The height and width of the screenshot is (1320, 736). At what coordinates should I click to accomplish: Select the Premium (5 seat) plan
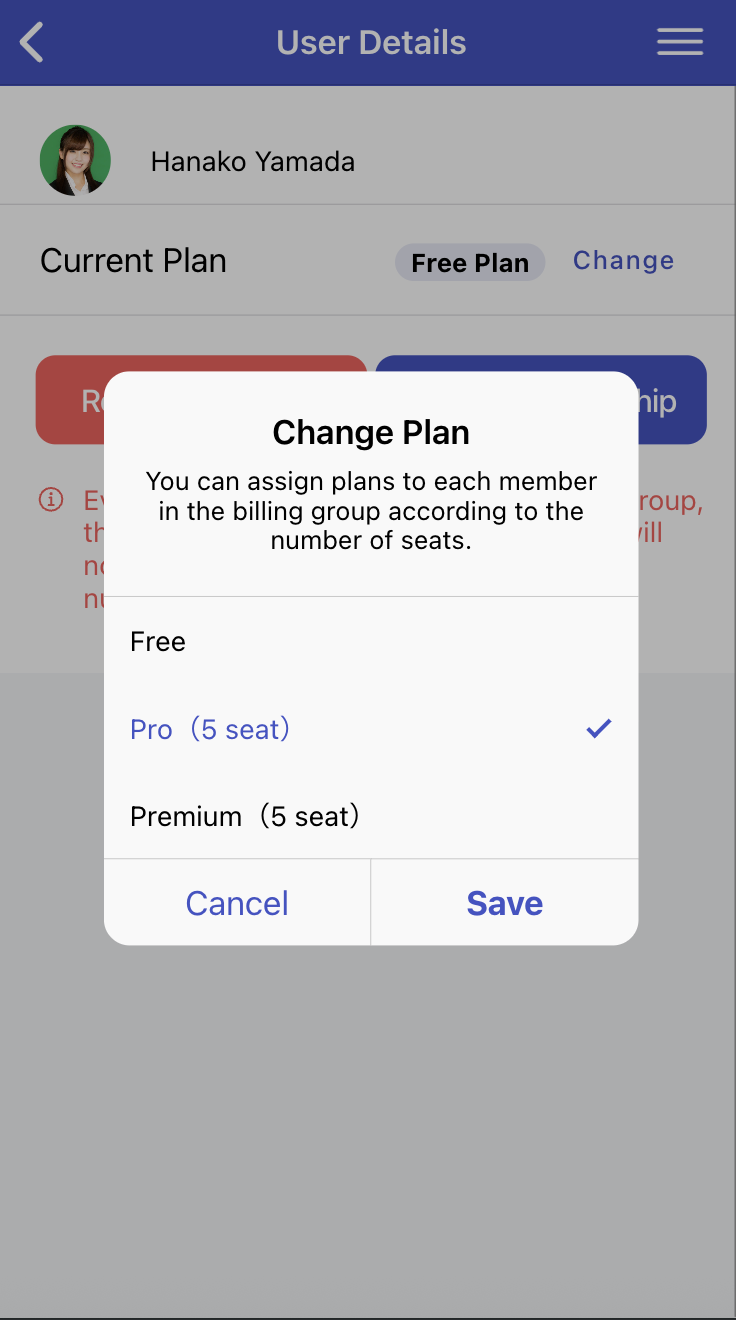[370, 816]
